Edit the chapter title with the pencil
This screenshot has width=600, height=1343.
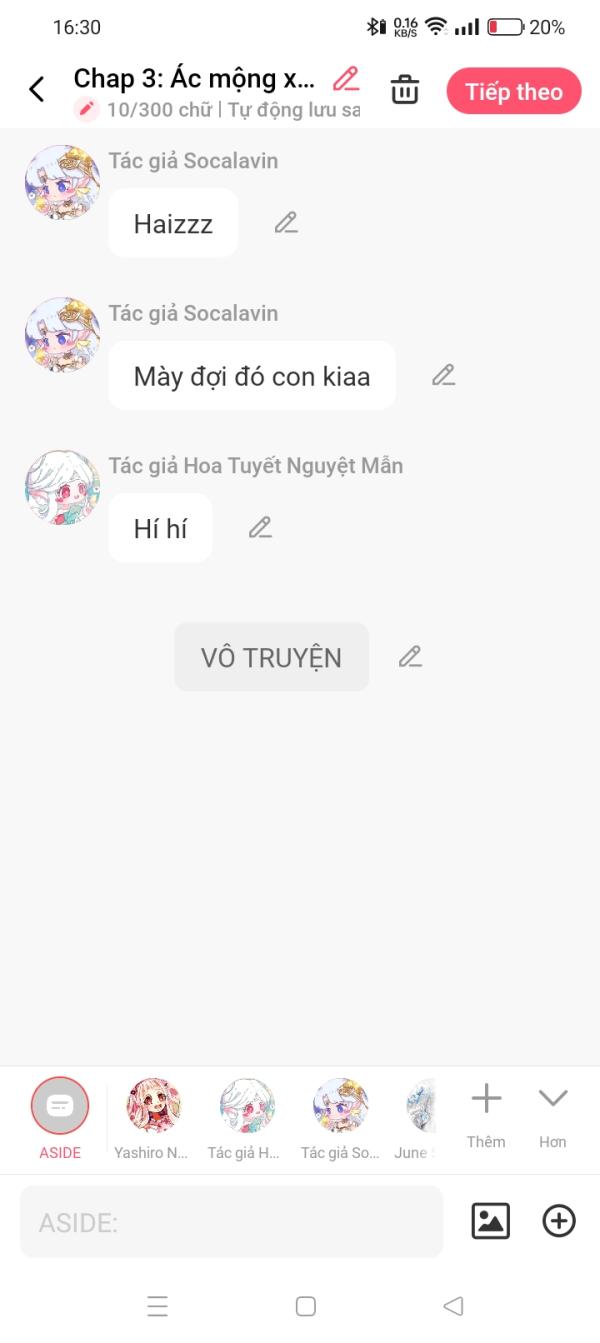346,79
